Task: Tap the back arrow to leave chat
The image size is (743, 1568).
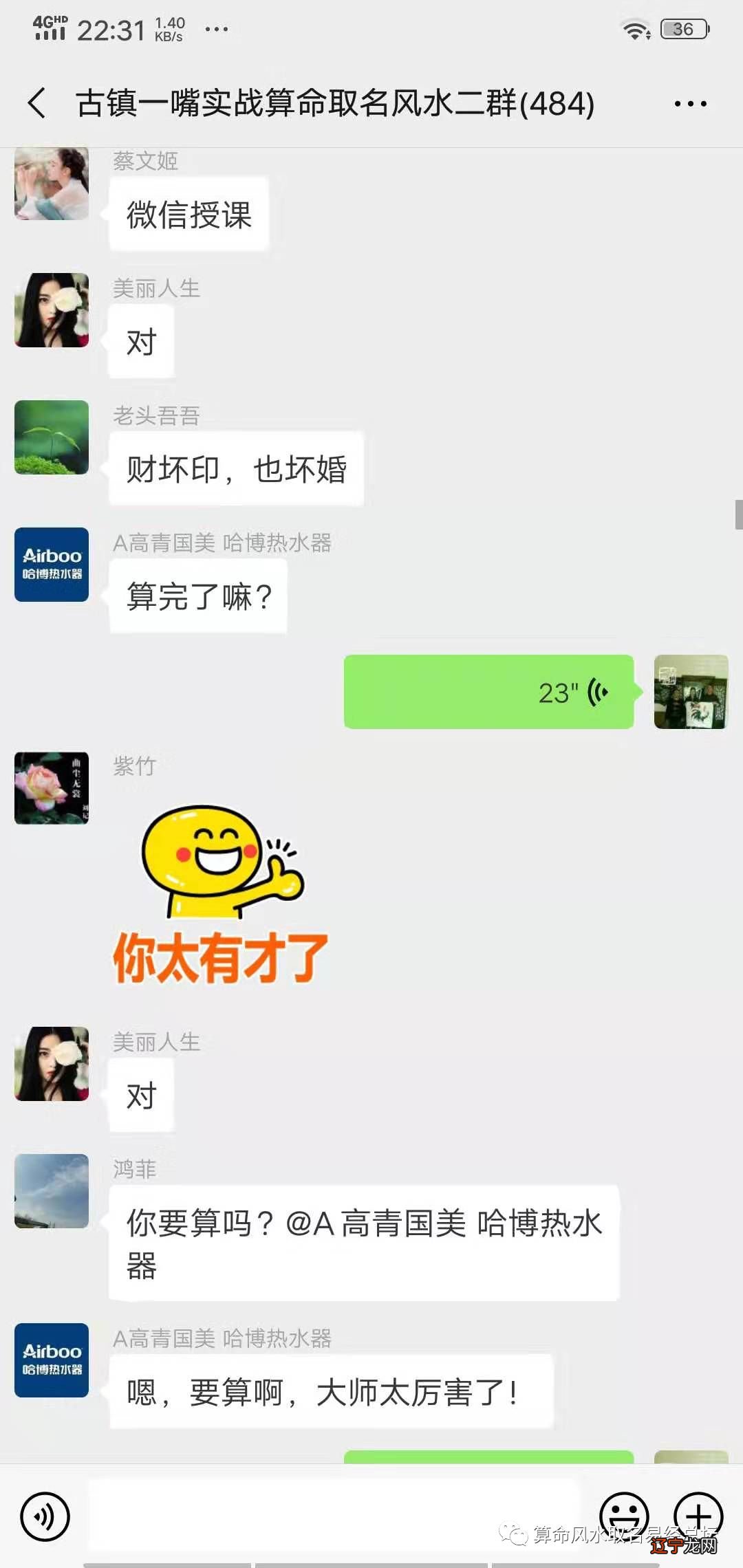Action: pyautogui.click(x=36, y=103)
